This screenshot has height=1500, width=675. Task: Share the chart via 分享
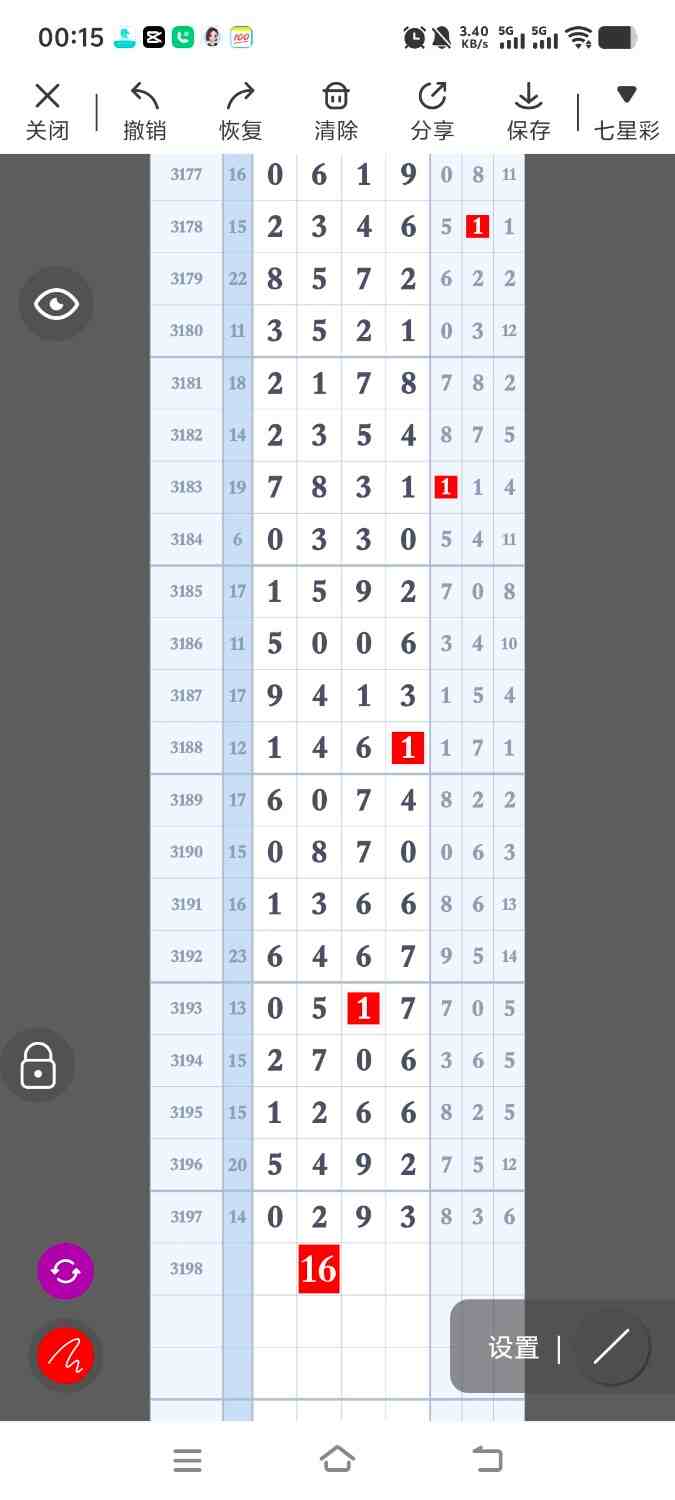(x=432, y=111)
